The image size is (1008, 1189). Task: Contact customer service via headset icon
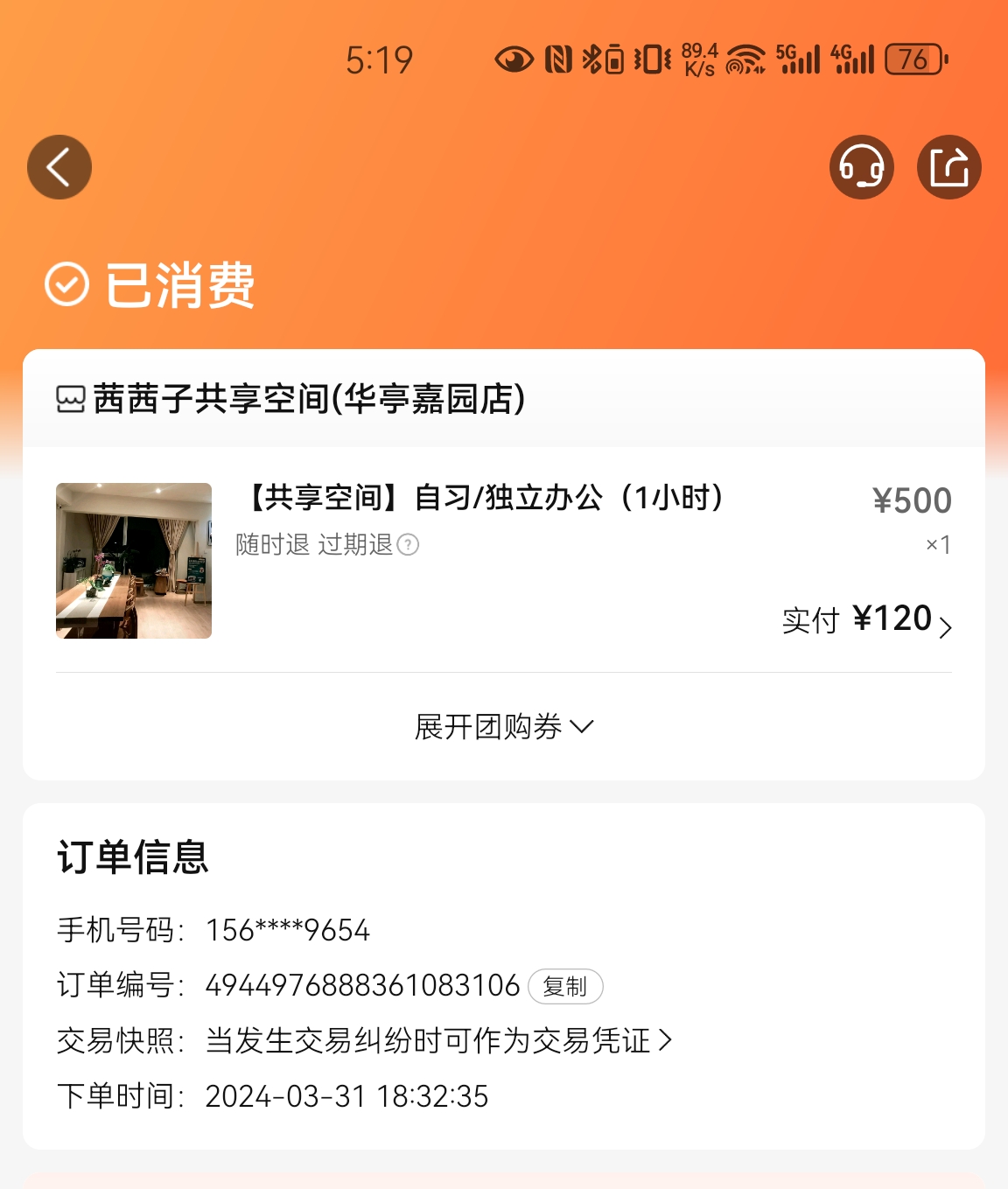coord(862,167)
